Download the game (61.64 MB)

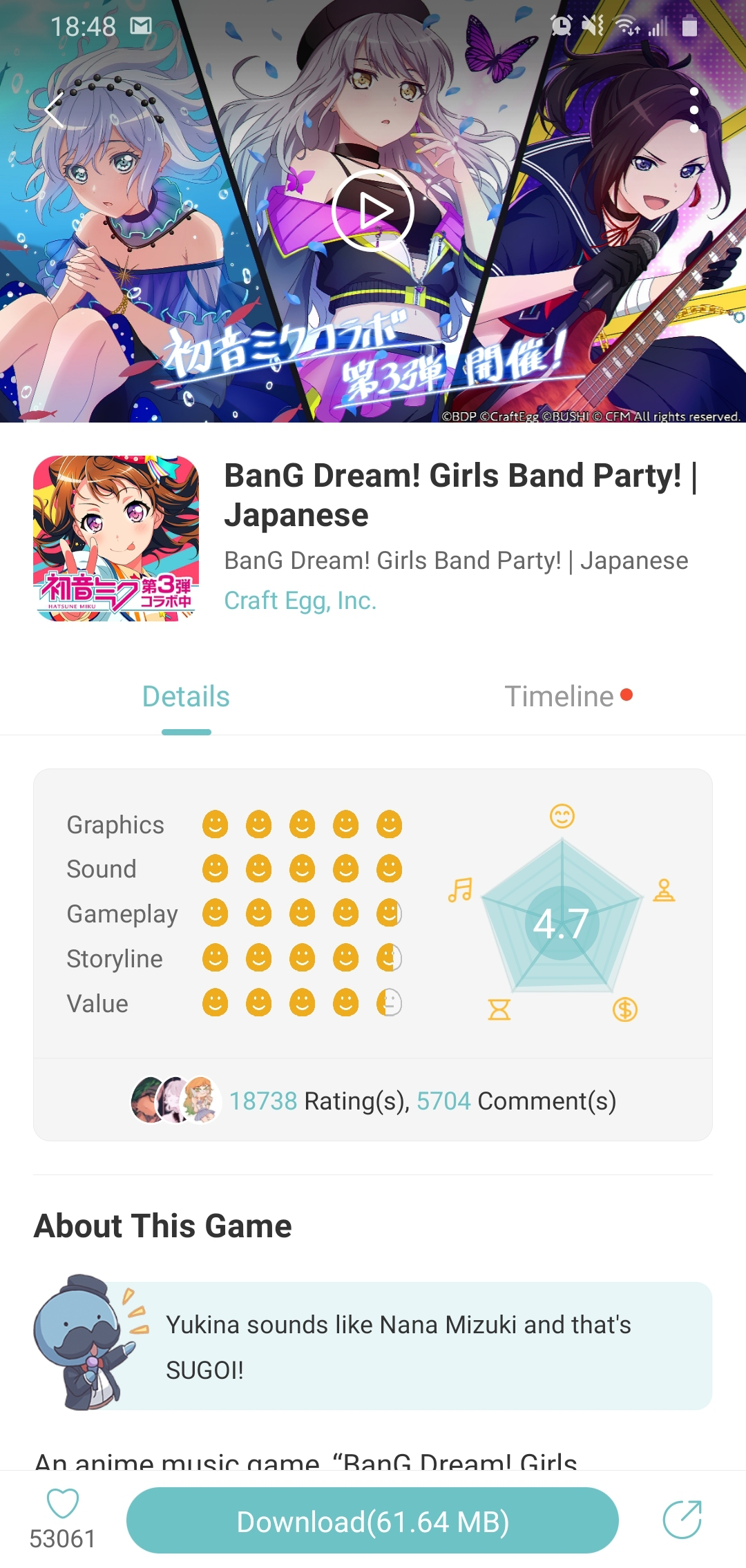tap(372, 1521)
